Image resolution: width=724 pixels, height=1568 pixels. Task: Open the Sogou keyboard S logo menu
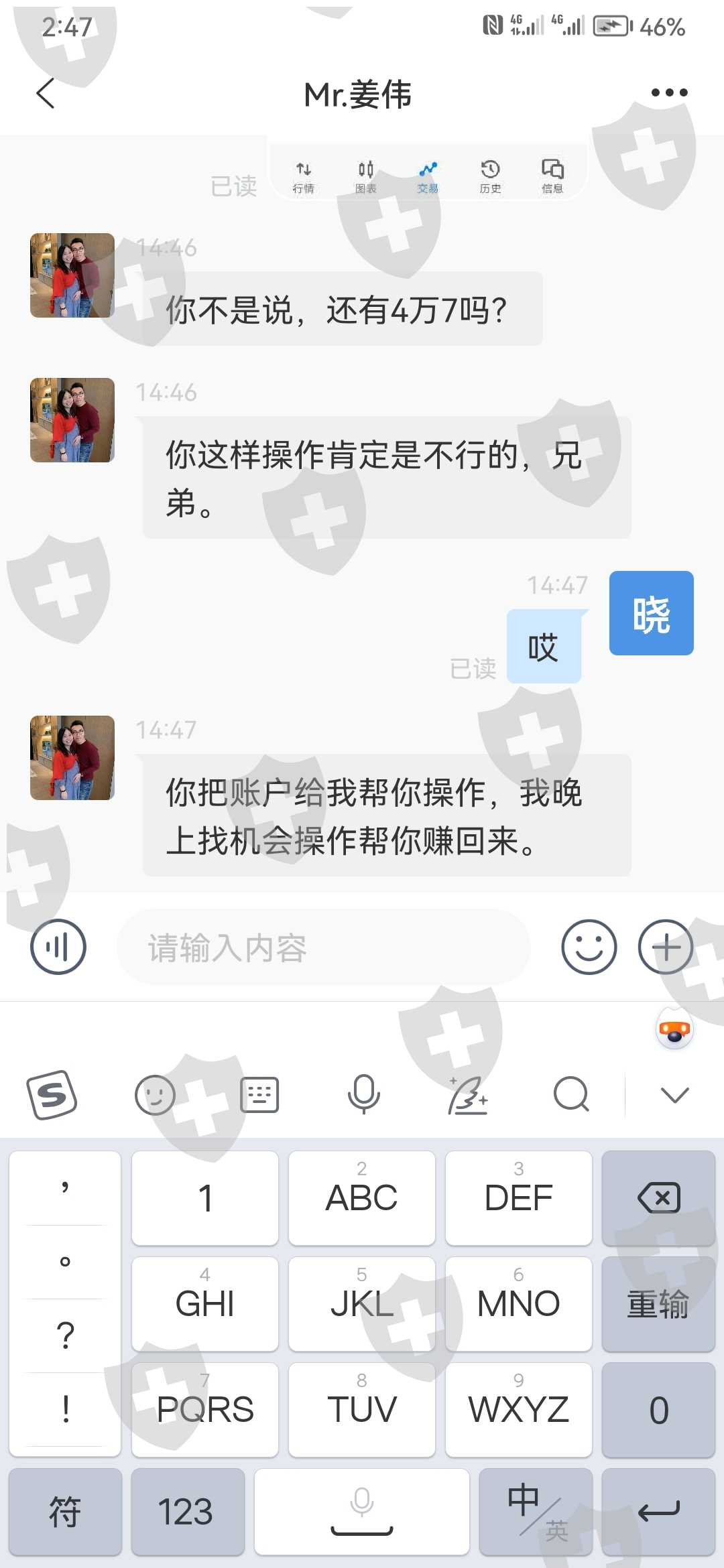tap(52, 1095)
